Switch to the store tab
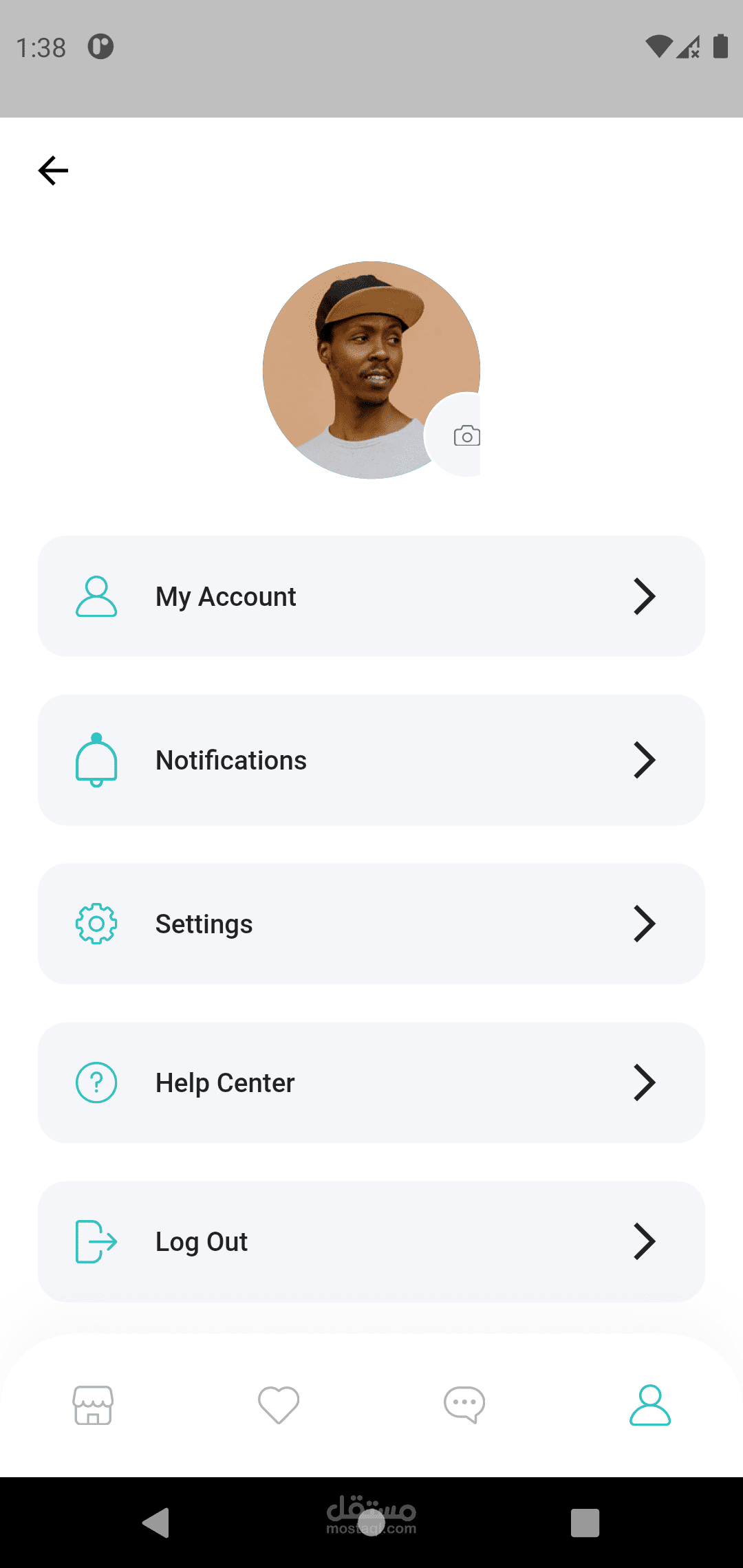Image resolution: width=743 pixels, height=1568 pixels. (93, 1404)
